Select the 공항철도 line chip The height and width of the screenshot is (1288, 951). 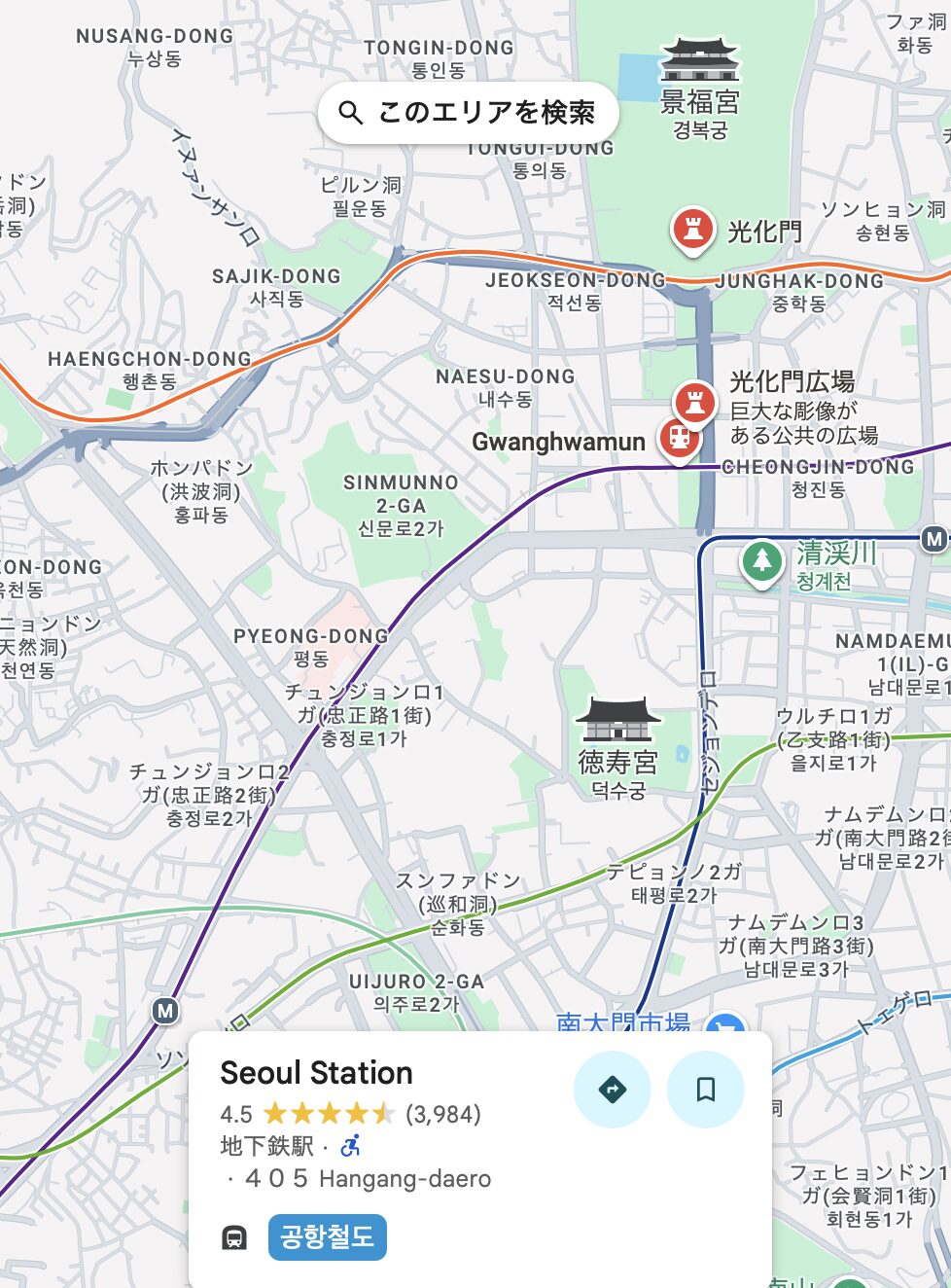[x=327, y=1236]
